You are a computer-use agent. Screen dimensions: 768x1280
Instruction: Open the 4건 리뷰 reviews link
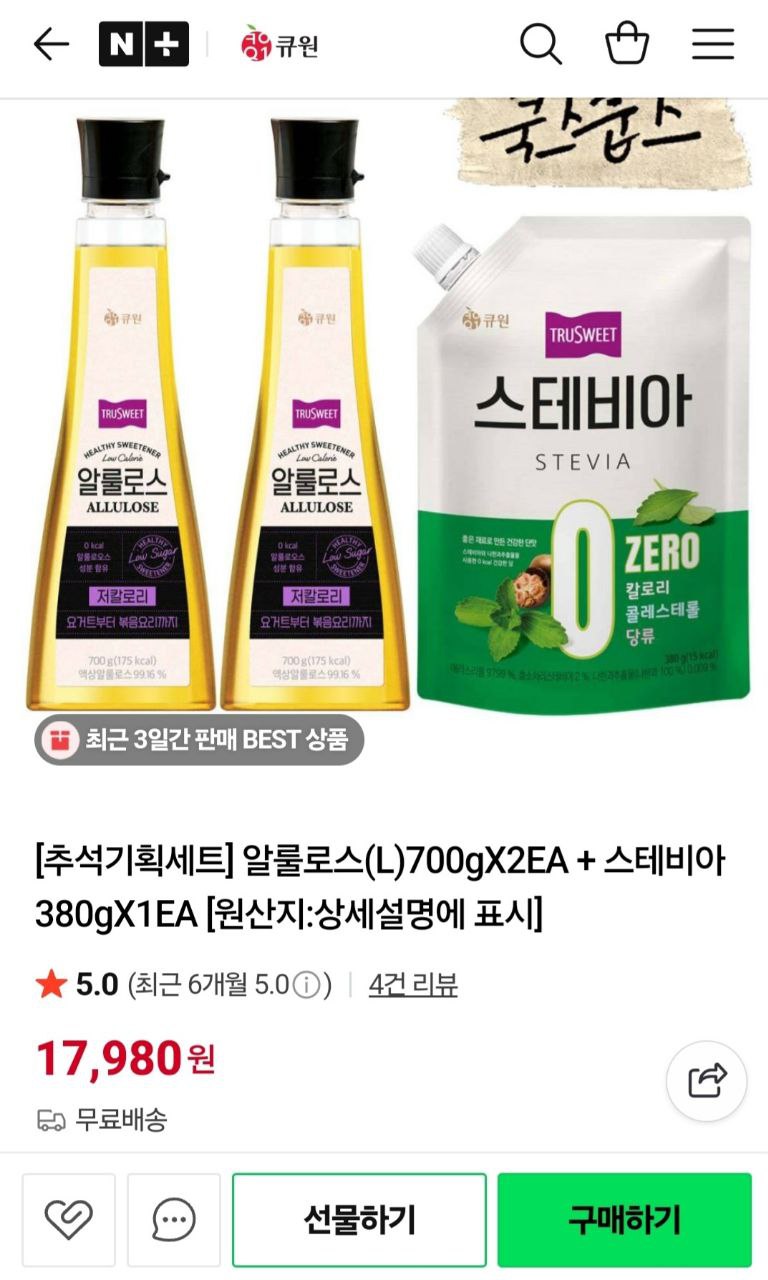[x=413, y=984]
